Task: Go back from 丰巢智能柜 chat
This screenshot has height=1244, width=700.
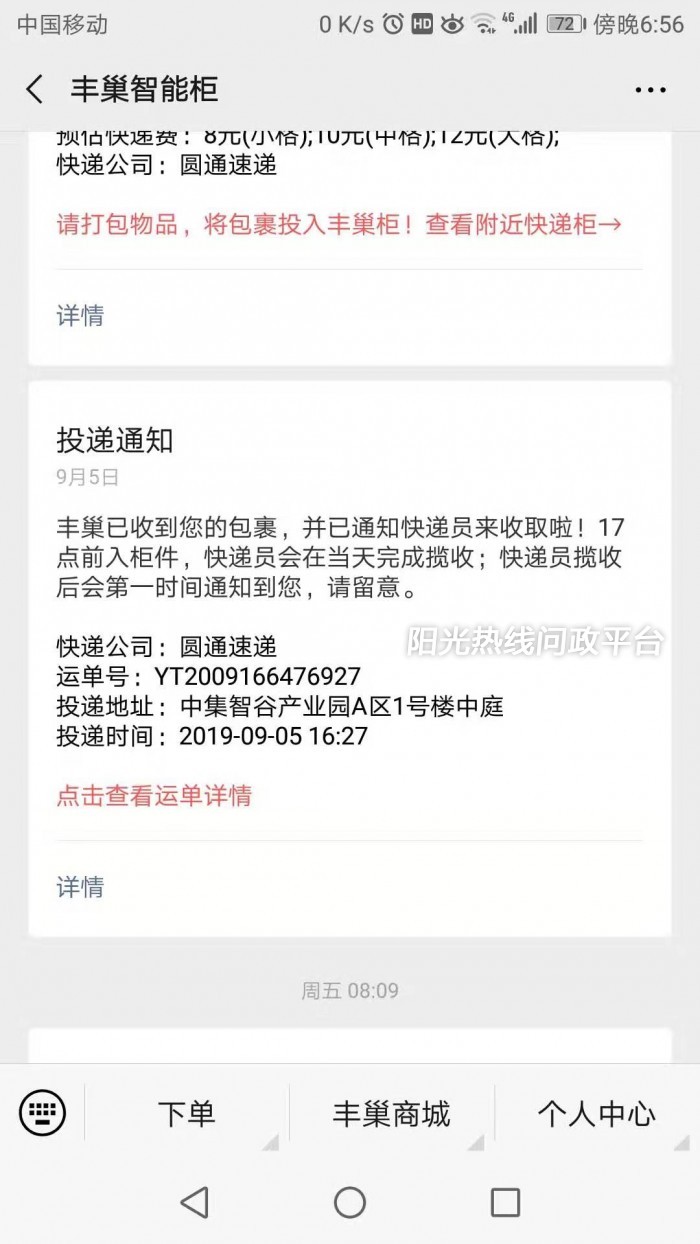Action: (x=35, y=89)
